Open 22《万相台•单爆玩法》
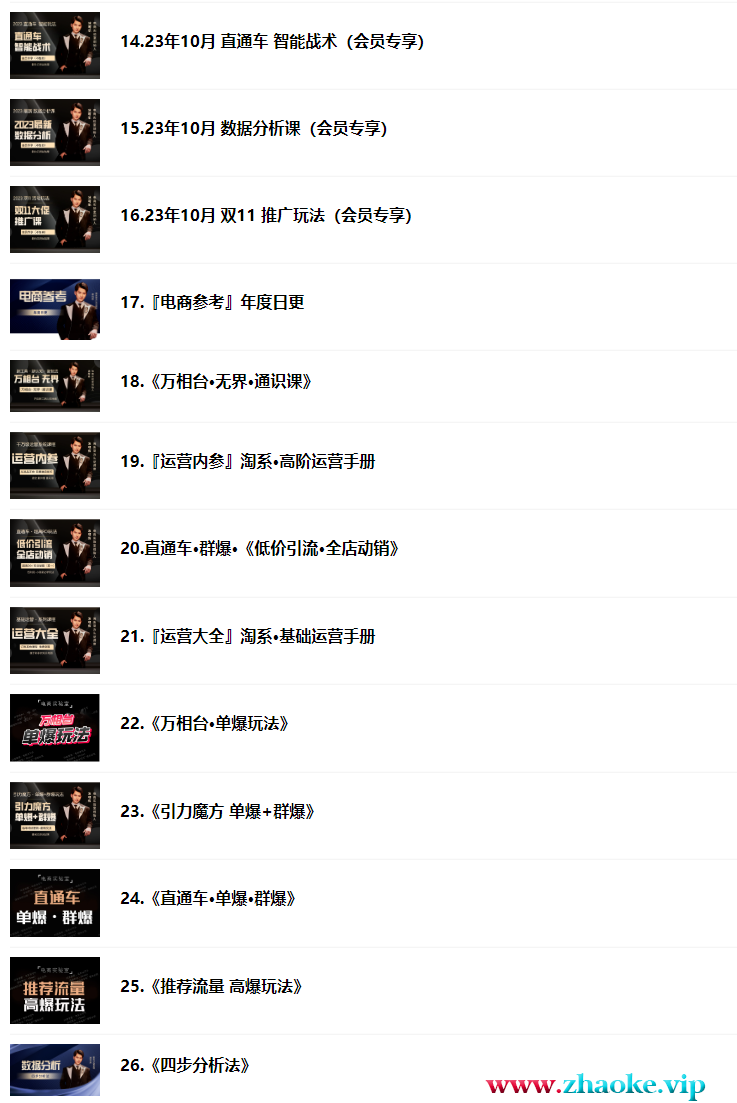 click(x=205, y=724)
